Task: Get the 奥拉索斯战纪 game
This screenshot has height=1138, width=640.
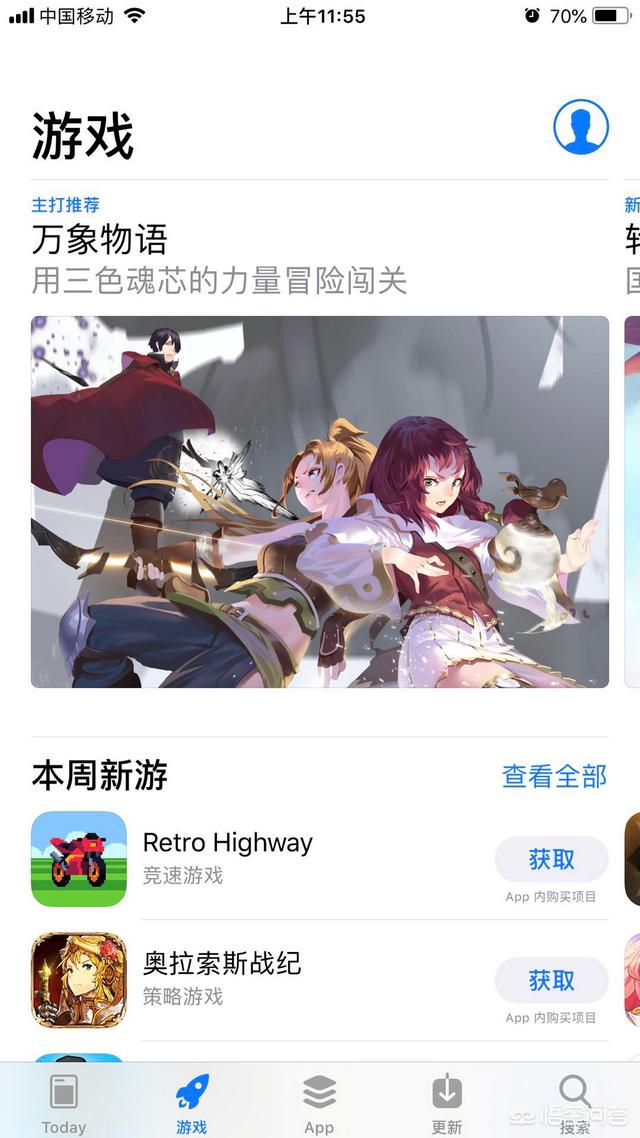Action: pos(551,981)
